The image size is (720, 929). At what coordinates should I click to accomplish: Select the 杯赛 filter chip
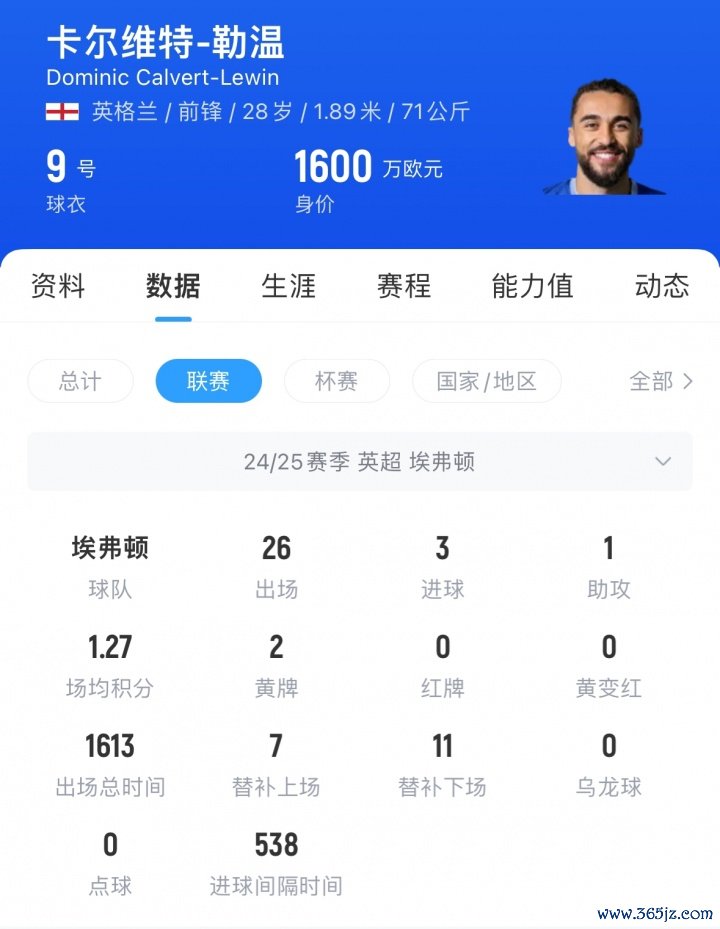pyautogui.click(x=336, y=381)
